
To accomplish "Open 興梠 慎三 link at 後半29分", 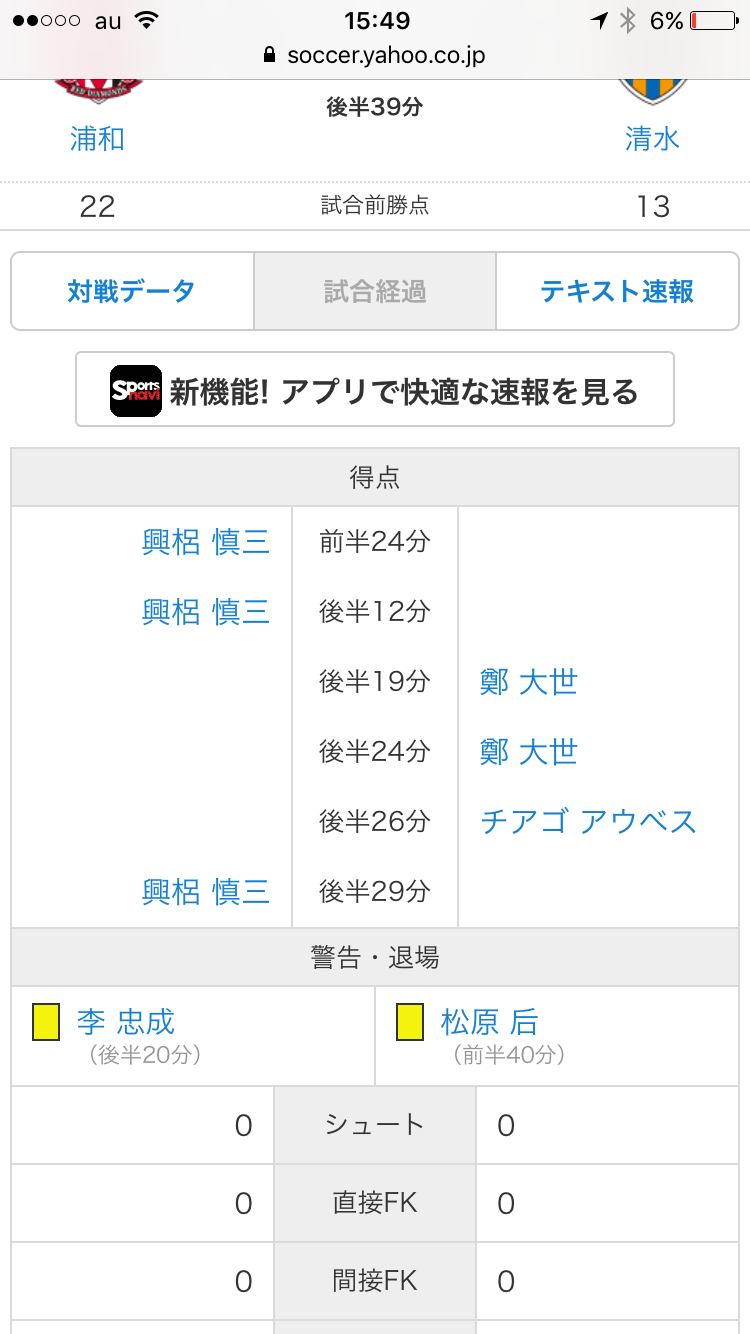I will [x=206, y=891].
